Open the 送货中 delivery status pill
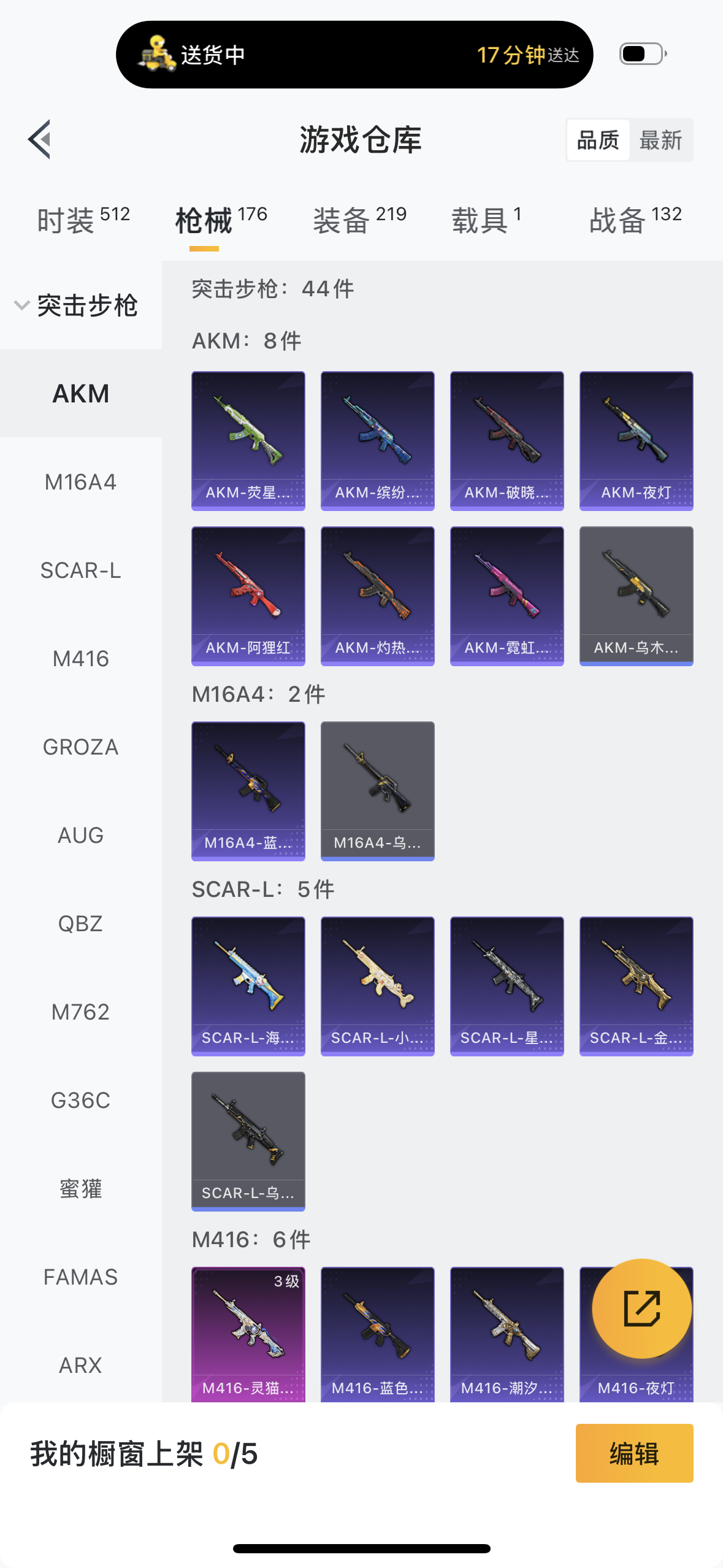Image resolution: width=723 pixels, height=1568 pixels. pos(354,55)
